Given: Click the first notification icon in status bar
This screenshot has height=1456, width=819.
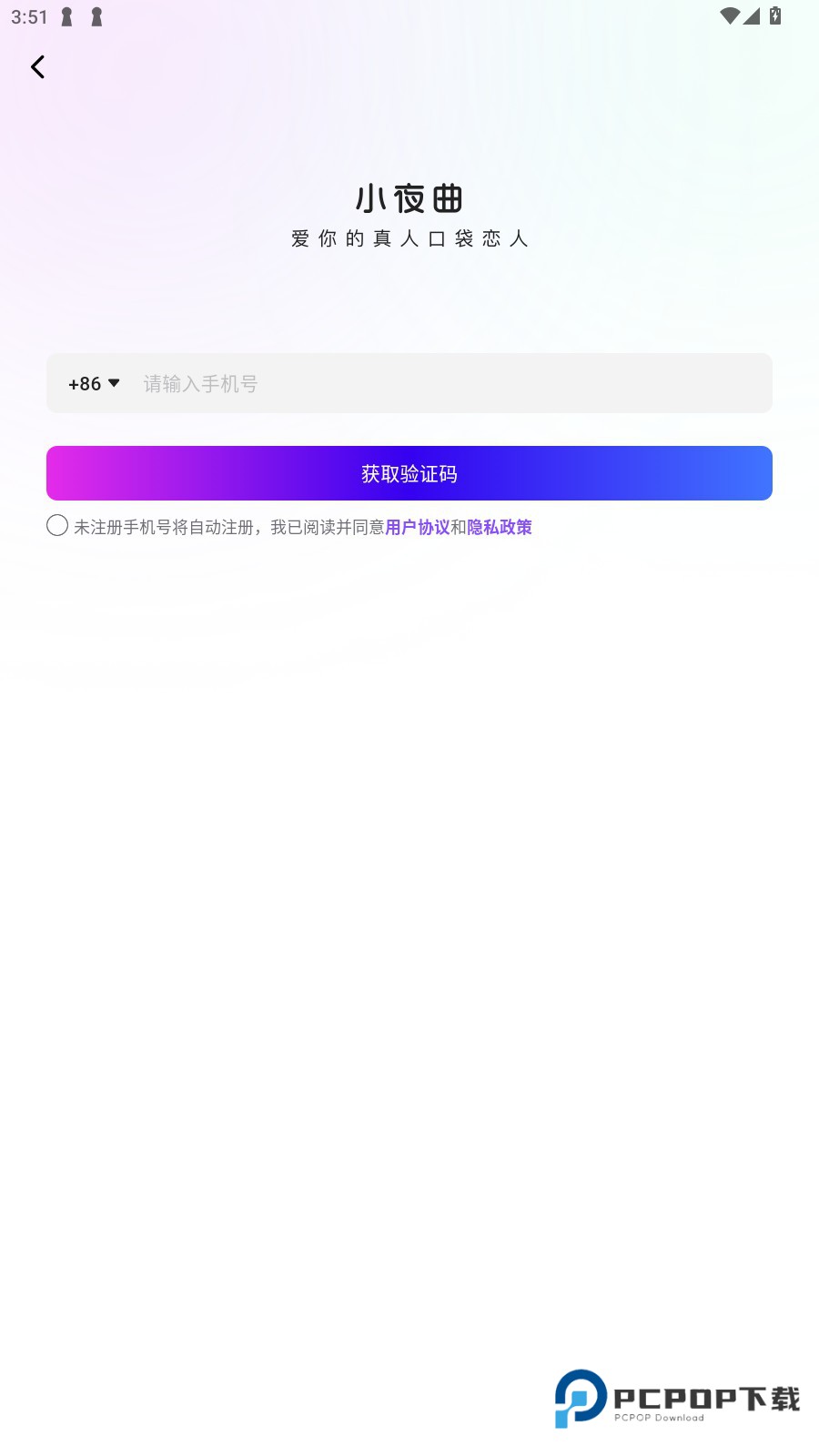Looking at the screenshot, I should pyautogui.click(x=66, y=16).
